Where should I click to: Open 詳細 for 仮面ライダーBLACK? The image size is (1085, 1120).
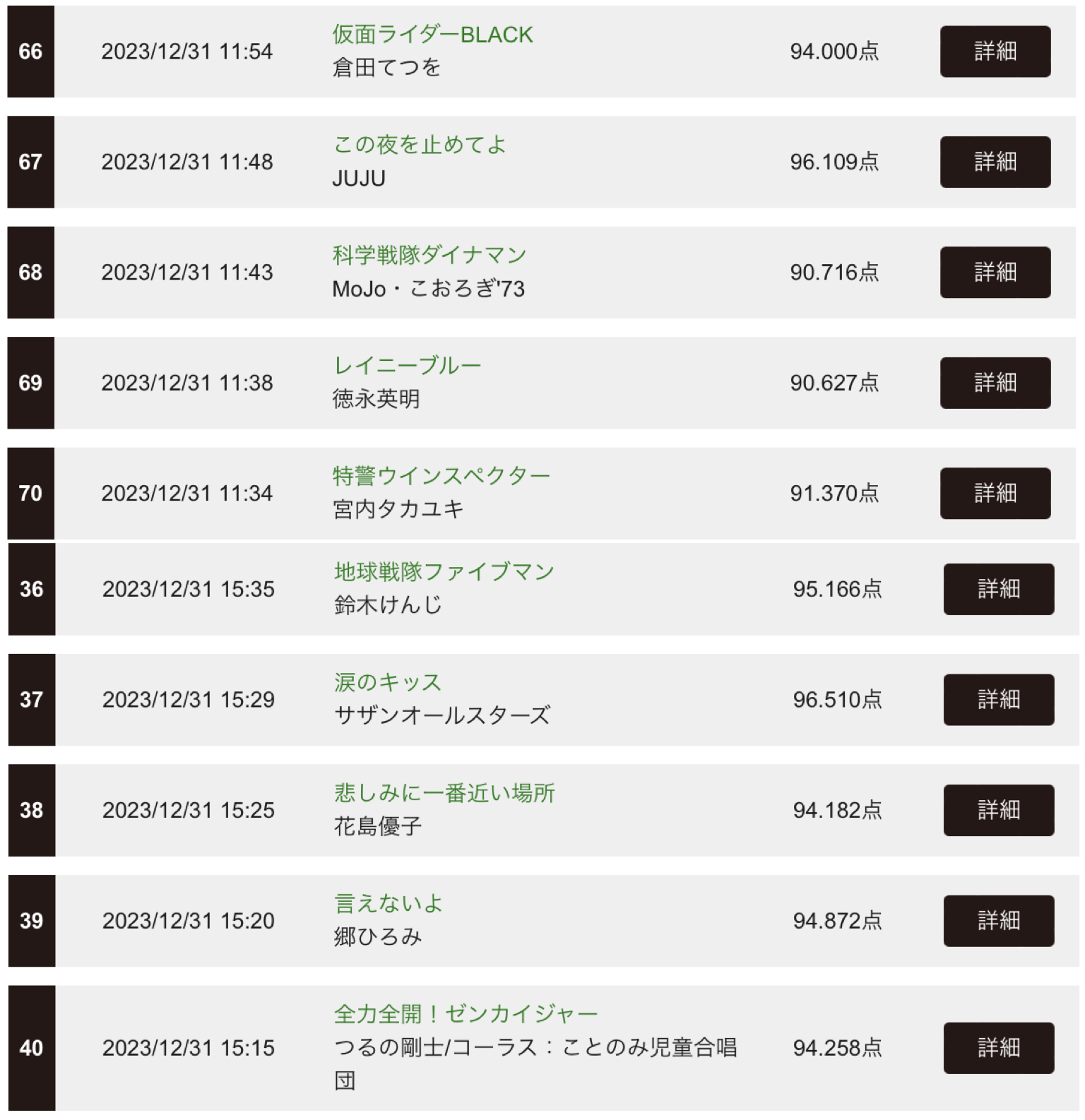[995, 52]
